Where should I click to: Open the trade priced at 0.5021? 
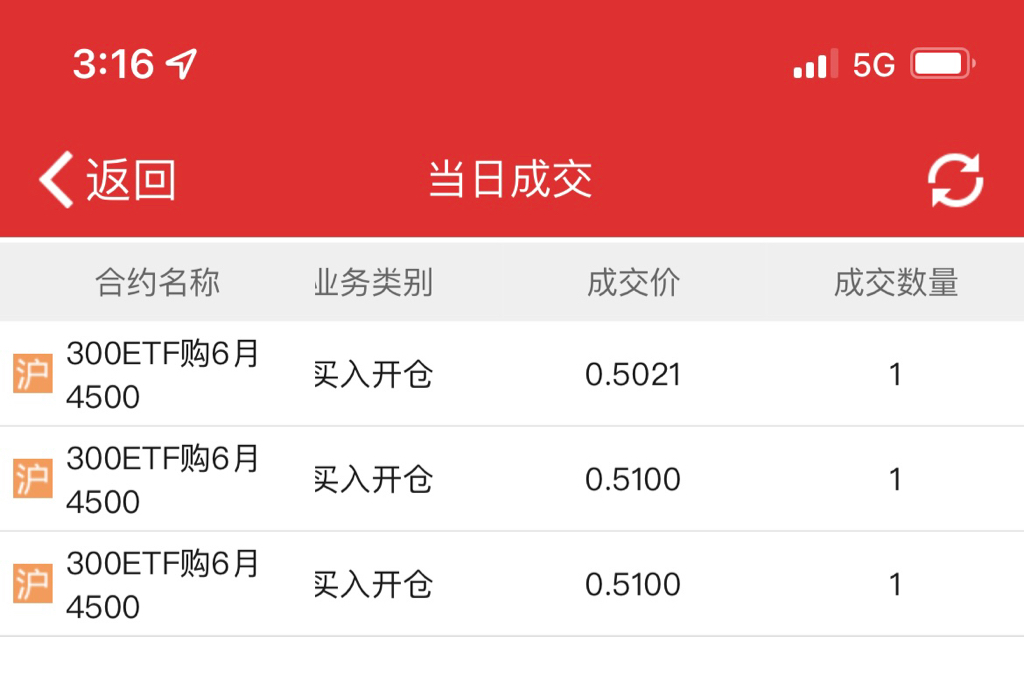632,375
